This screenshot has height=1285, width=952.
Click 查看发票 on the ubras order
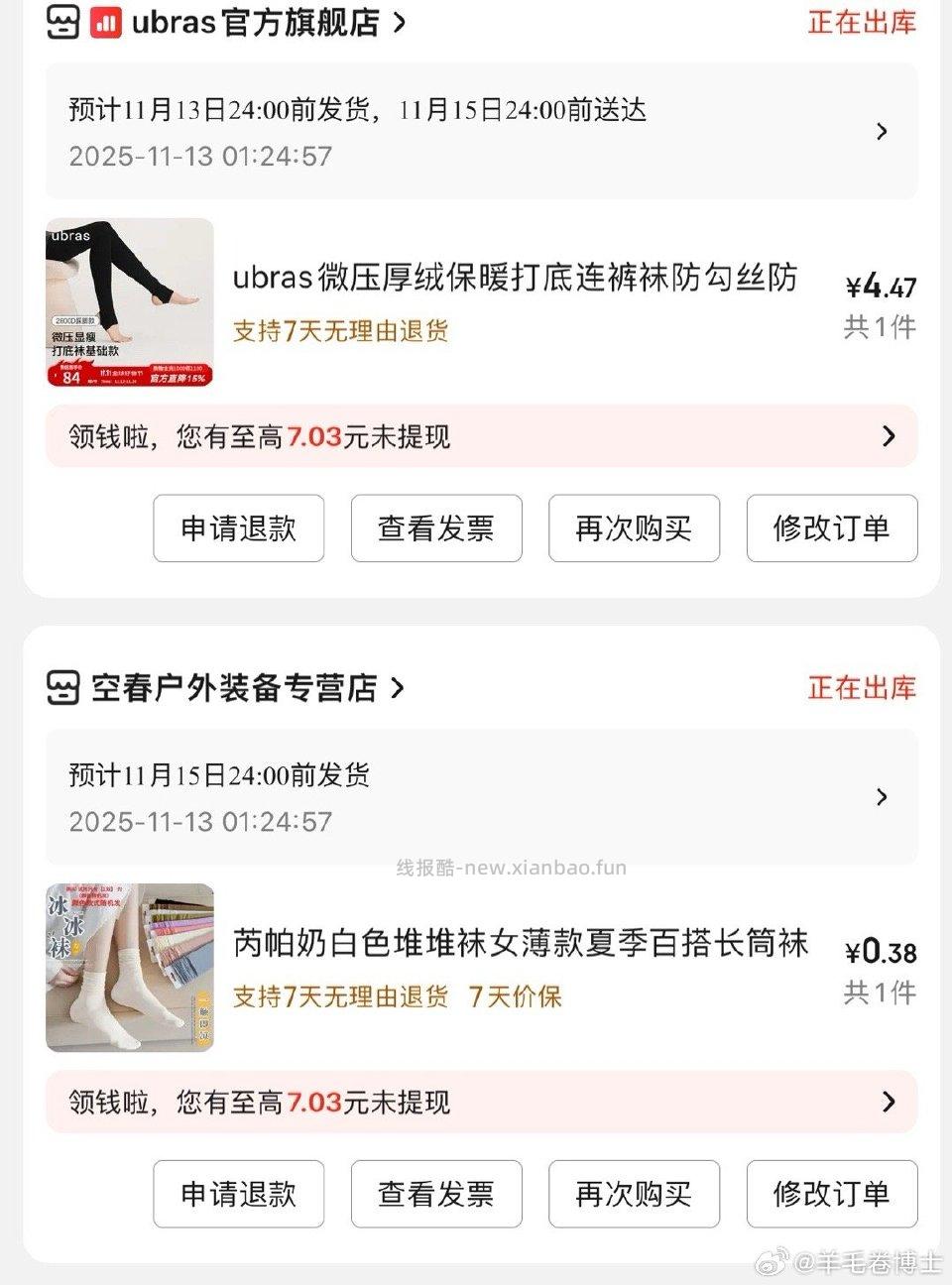tap(436, 528)
